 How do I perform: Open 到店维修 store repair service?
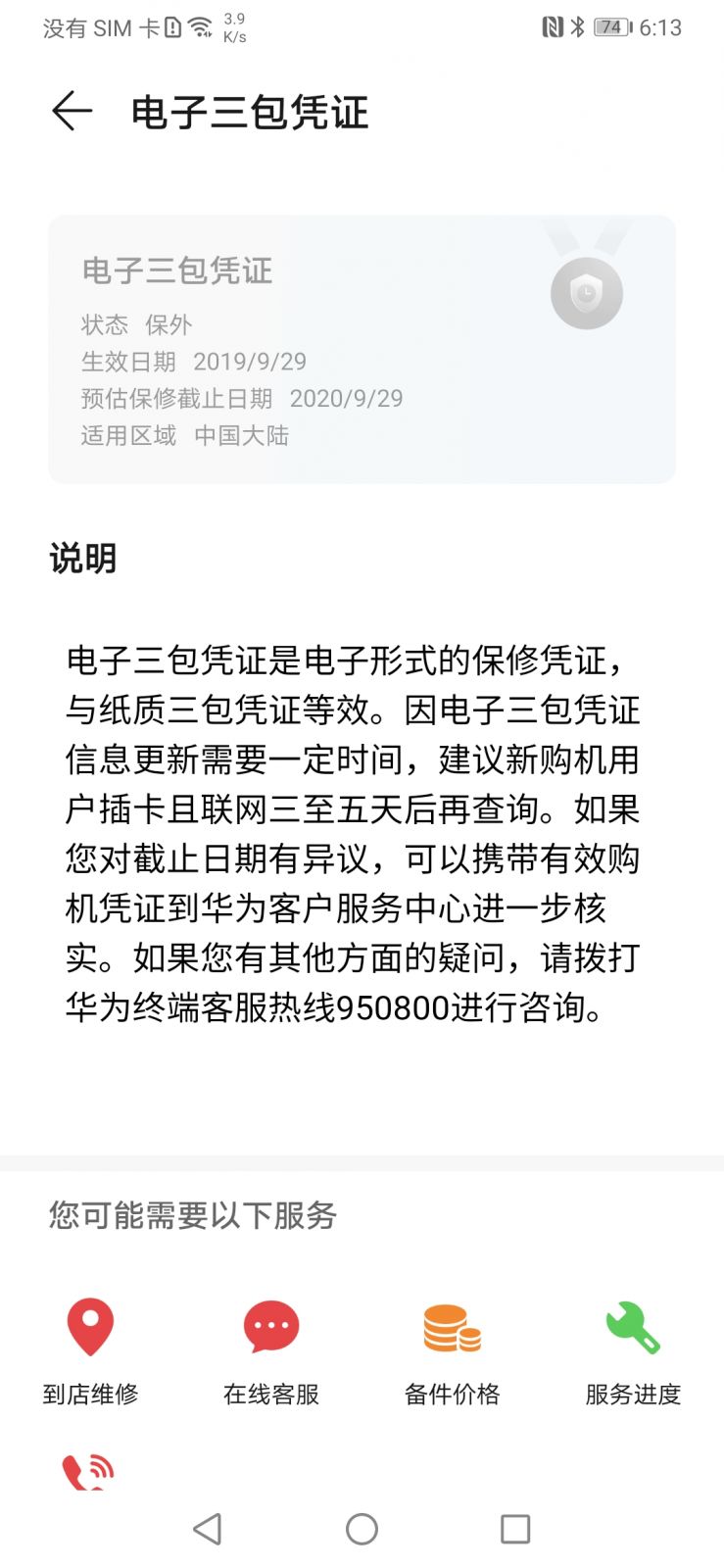90,1351
